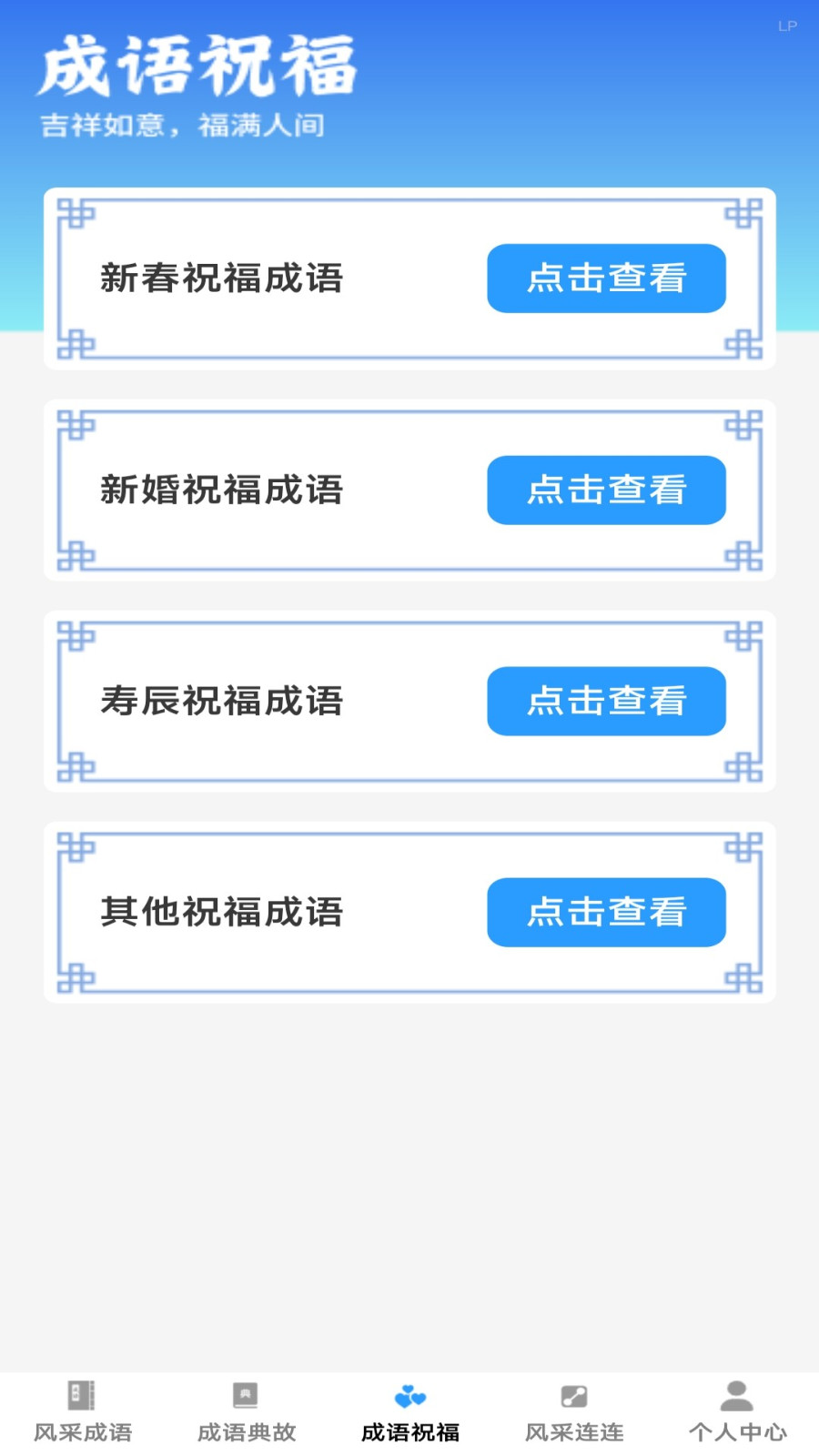Go to the 风采连连 tab
819x1456 pixels.
(x=573, y=1413)
